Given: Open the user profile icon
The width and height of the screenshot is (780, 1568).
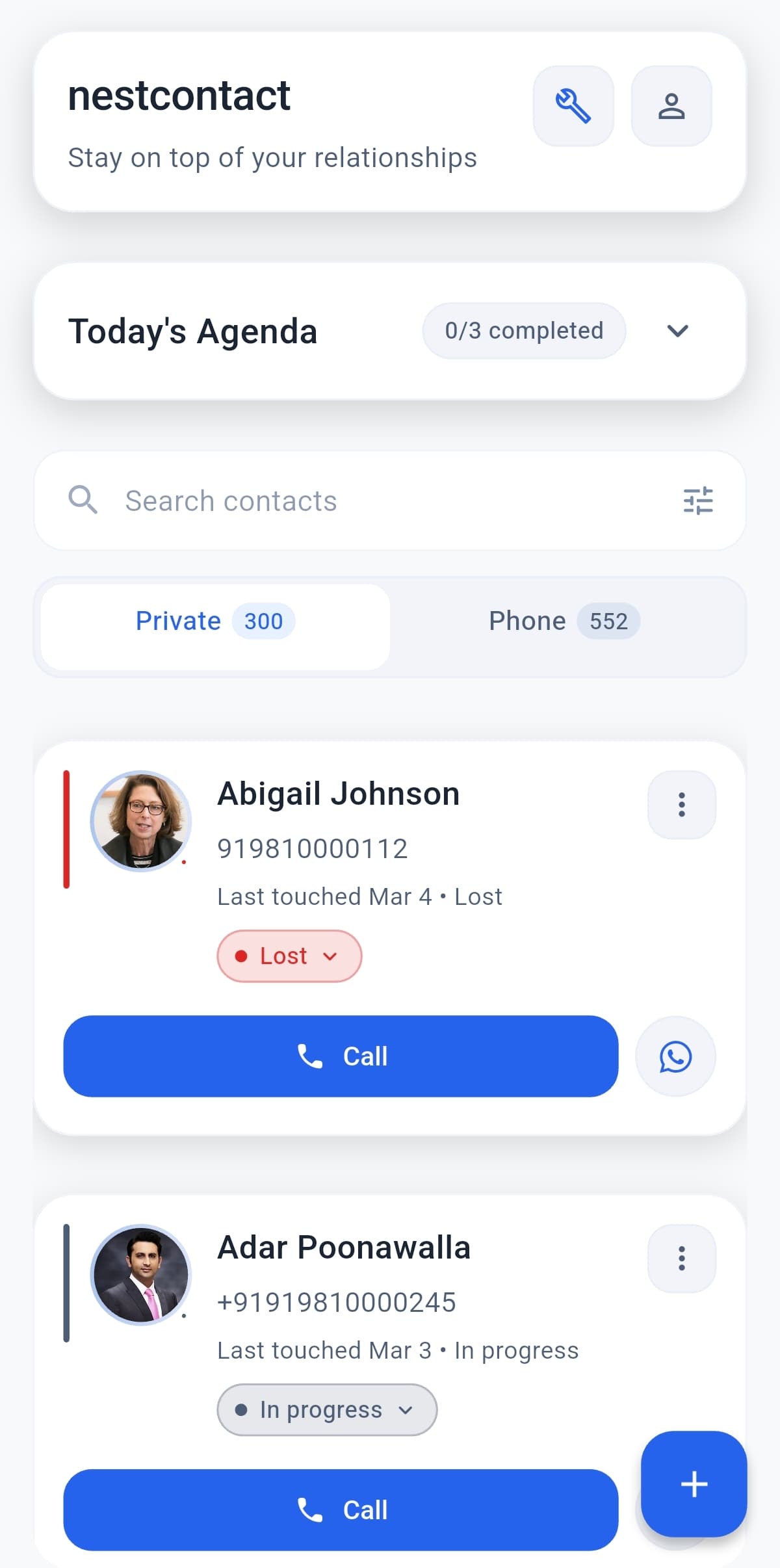Looking at the screenshot, I should pos(671,106).
